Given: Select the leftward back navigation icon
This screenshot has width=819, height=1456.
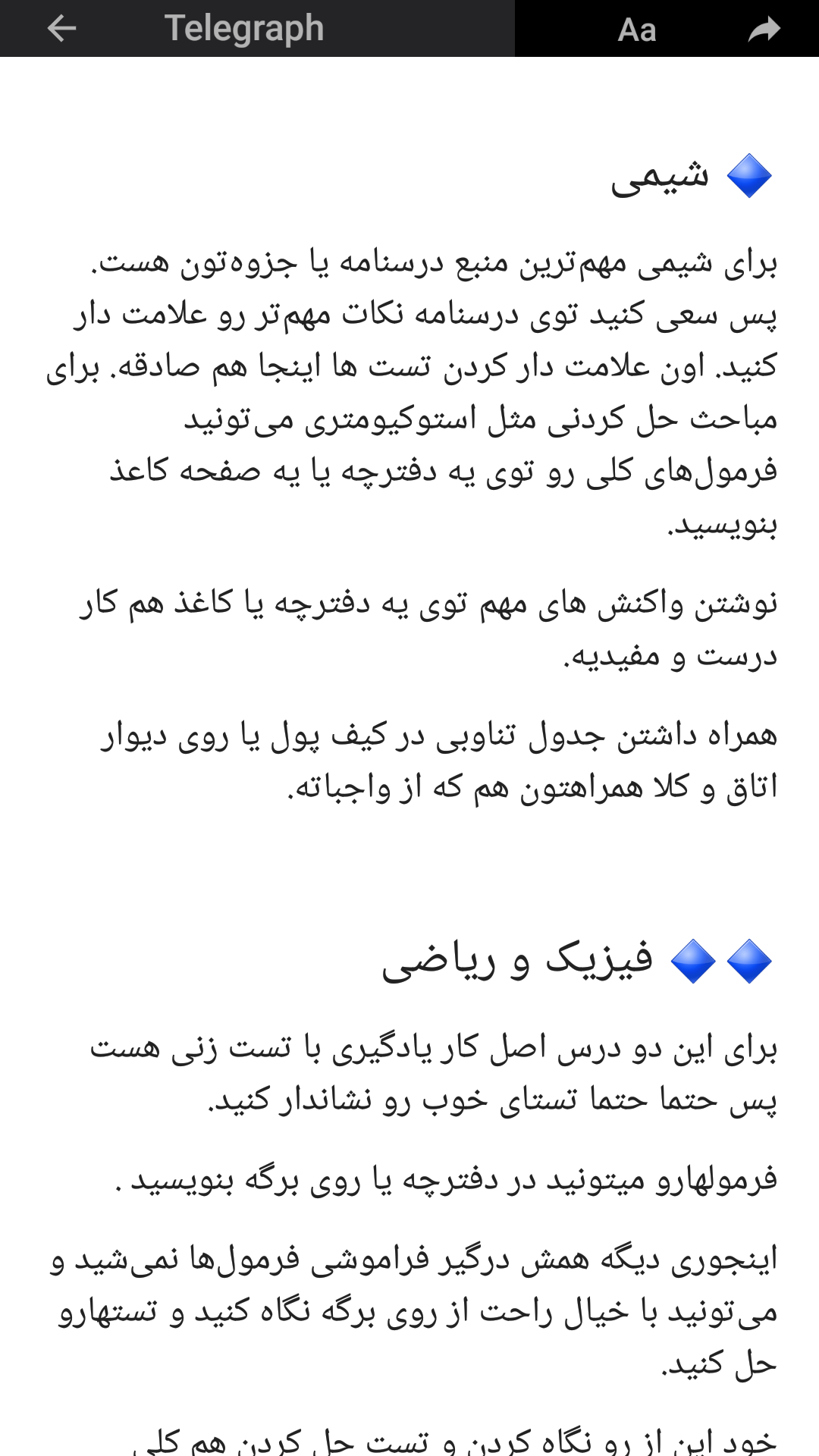Looking at the screenshot, I should pos(63,27).
